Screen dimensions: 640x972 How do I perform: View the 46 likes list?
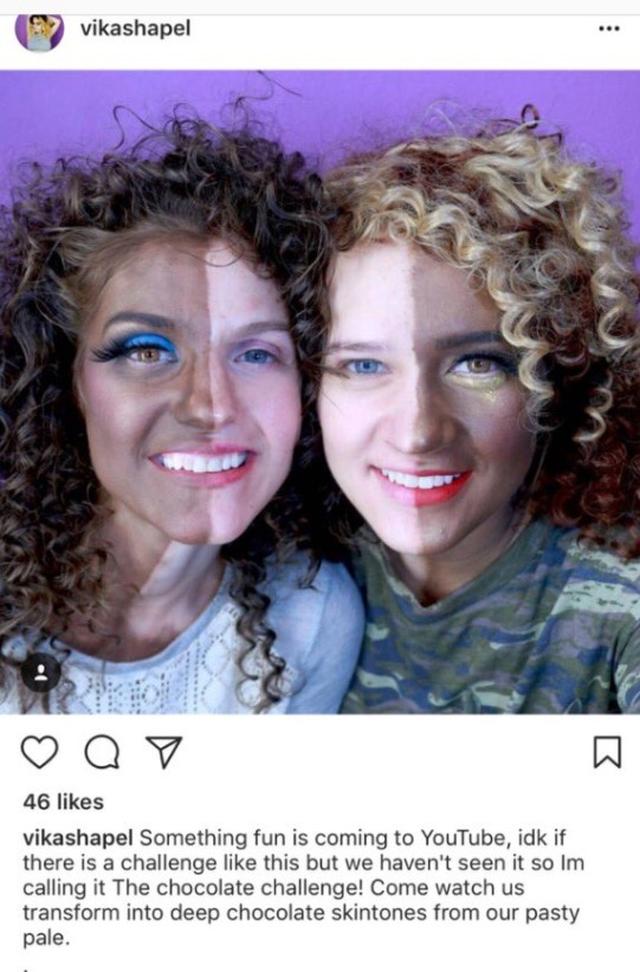(x=63, y=802)
